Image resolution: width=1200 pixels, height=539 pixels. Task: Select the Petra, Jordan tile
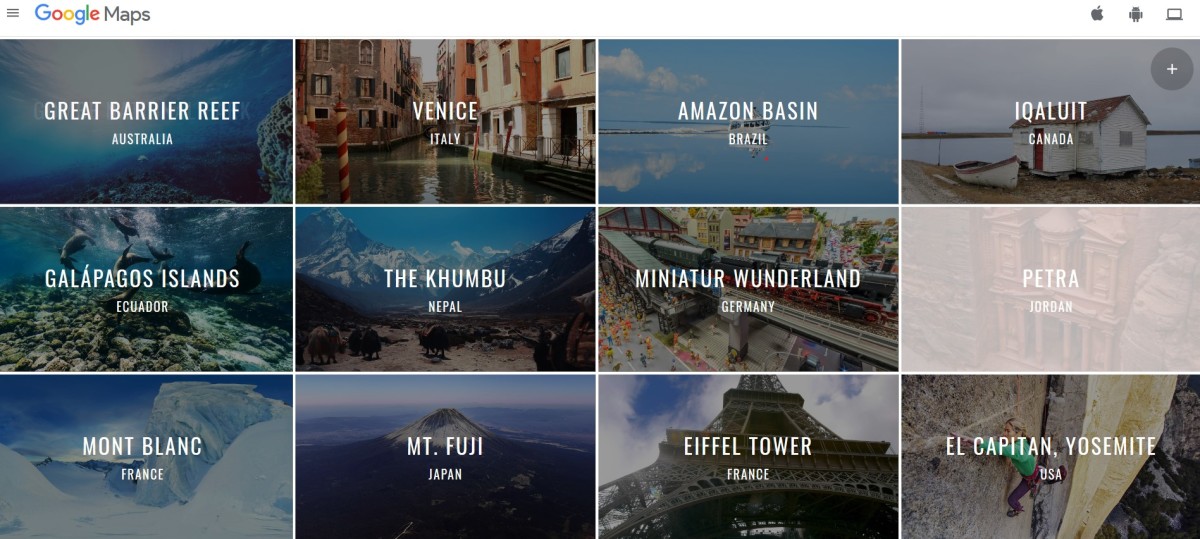pyautogui.click(x=1050, y=289)
